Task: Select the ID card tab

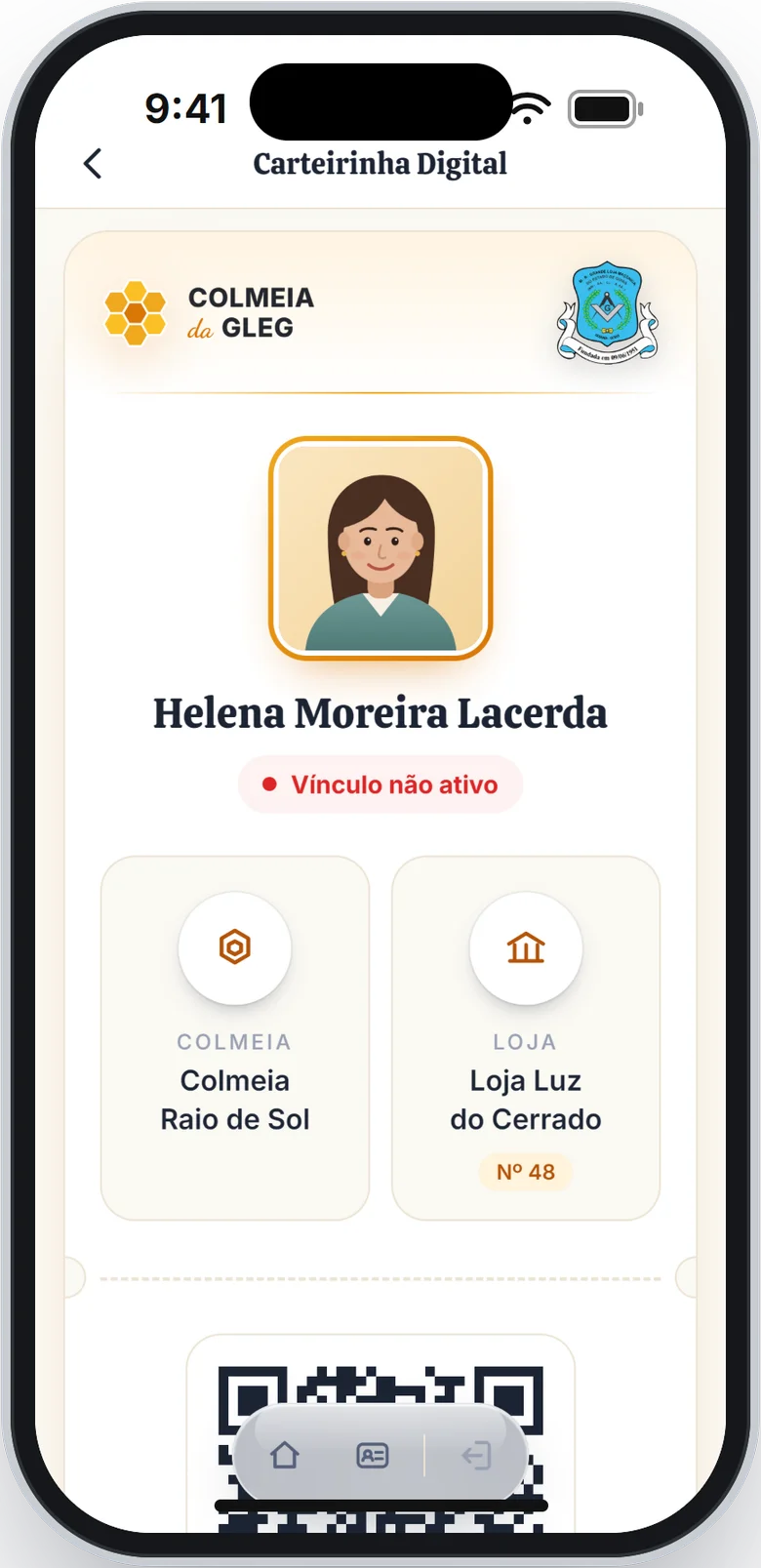Action: (373, 1455)
